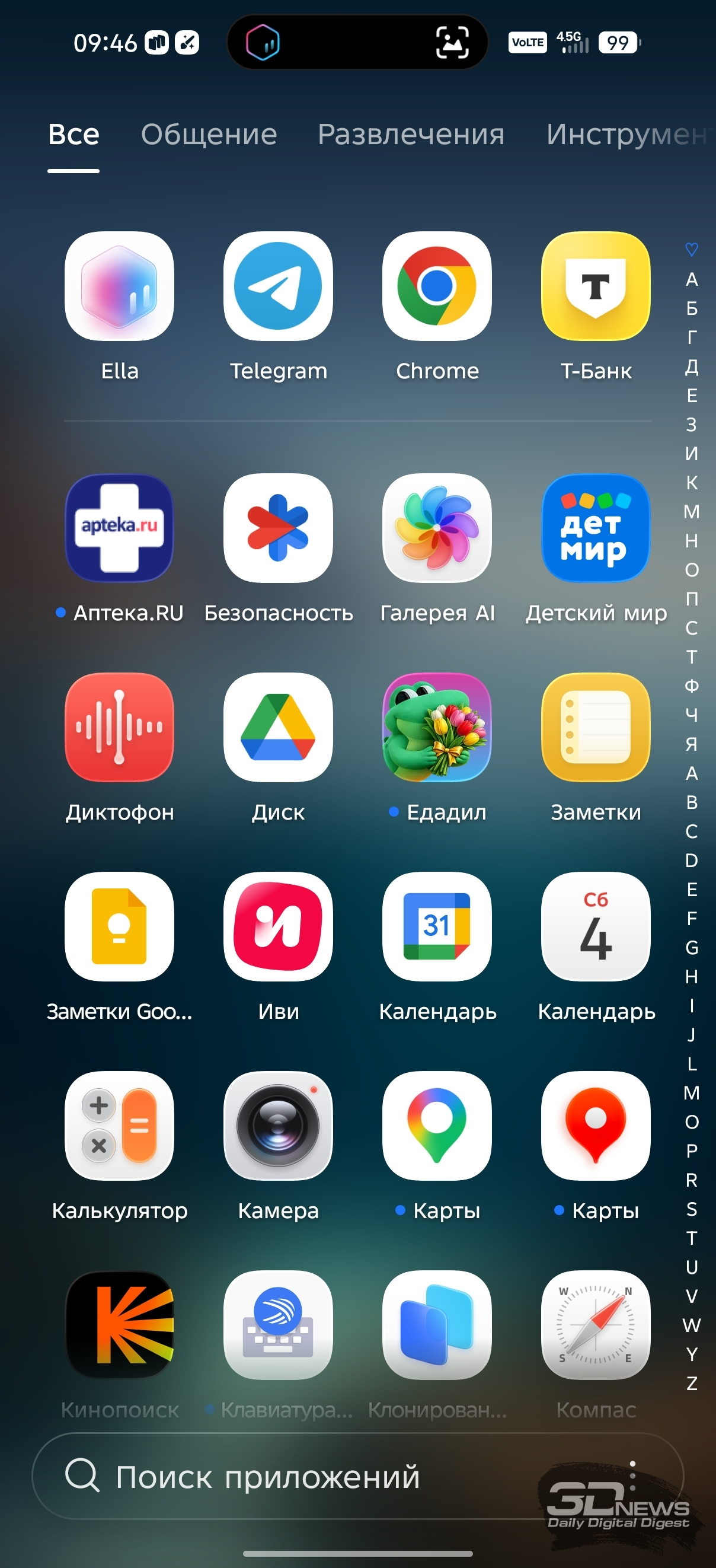This screenshot has width=716, height=1568.
Task: Open the Безопасность app
Action: click(278, 528)
